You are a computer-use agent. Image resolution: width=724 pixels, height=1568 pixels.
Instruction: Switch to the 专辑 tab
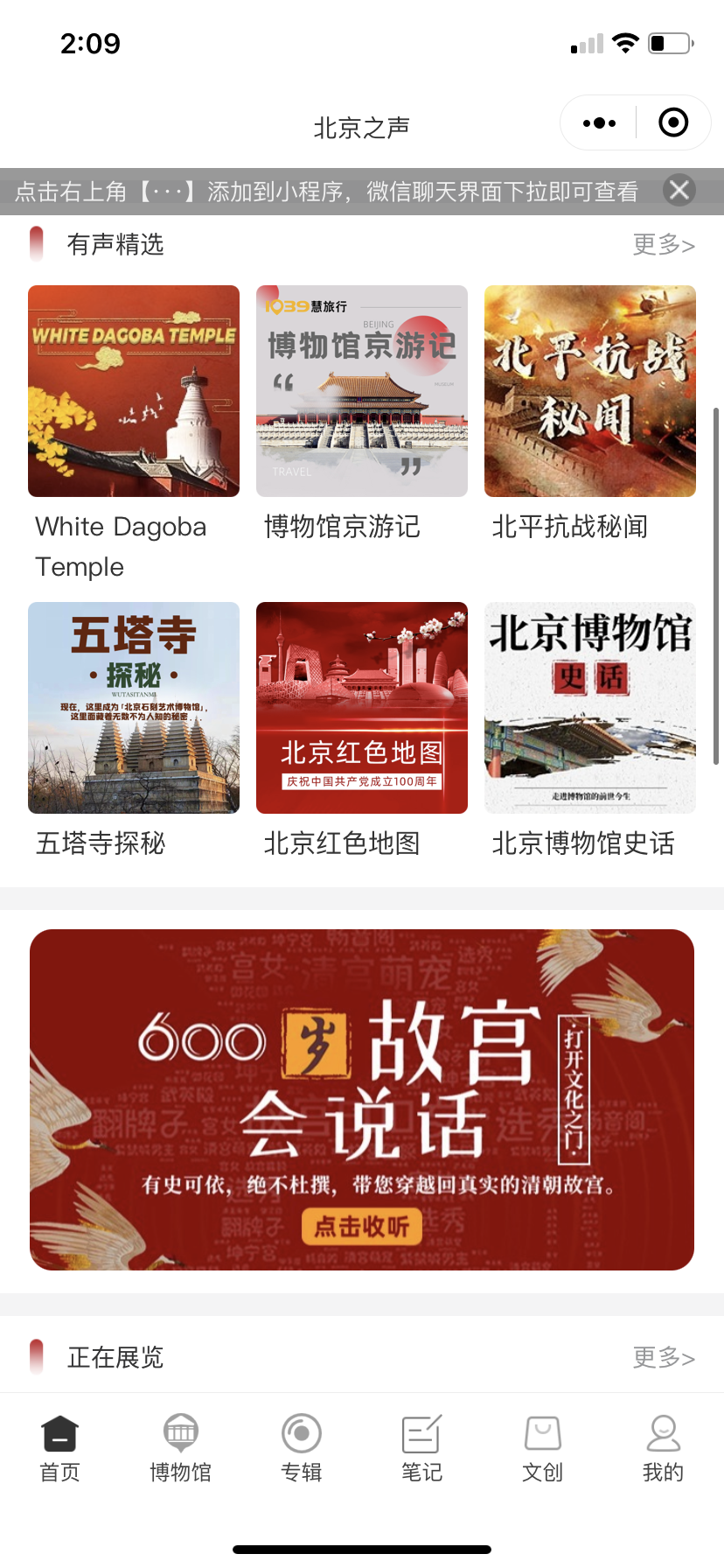pos(302,1448)
